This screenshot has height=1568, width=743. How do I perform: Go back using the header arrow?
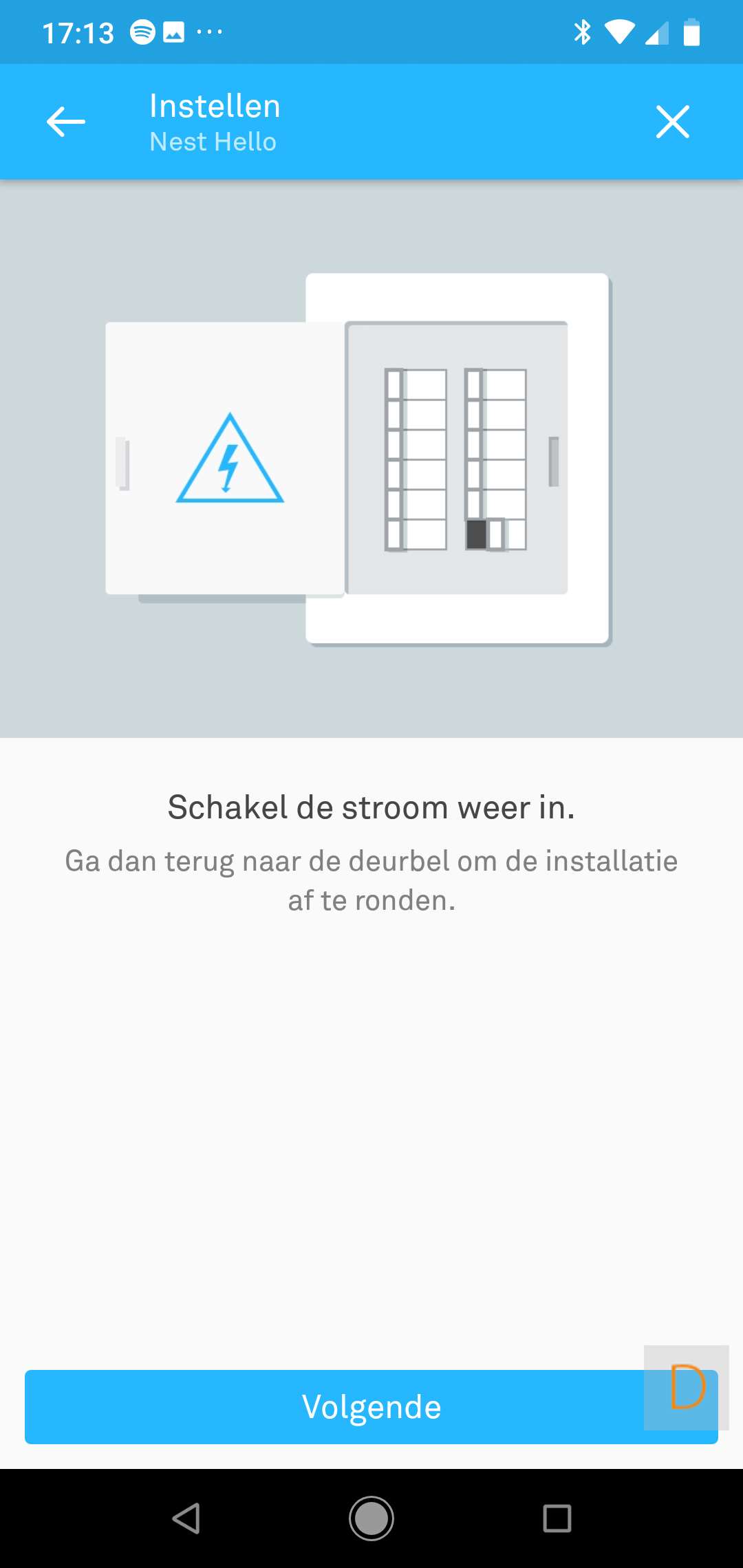coord(66,122)
